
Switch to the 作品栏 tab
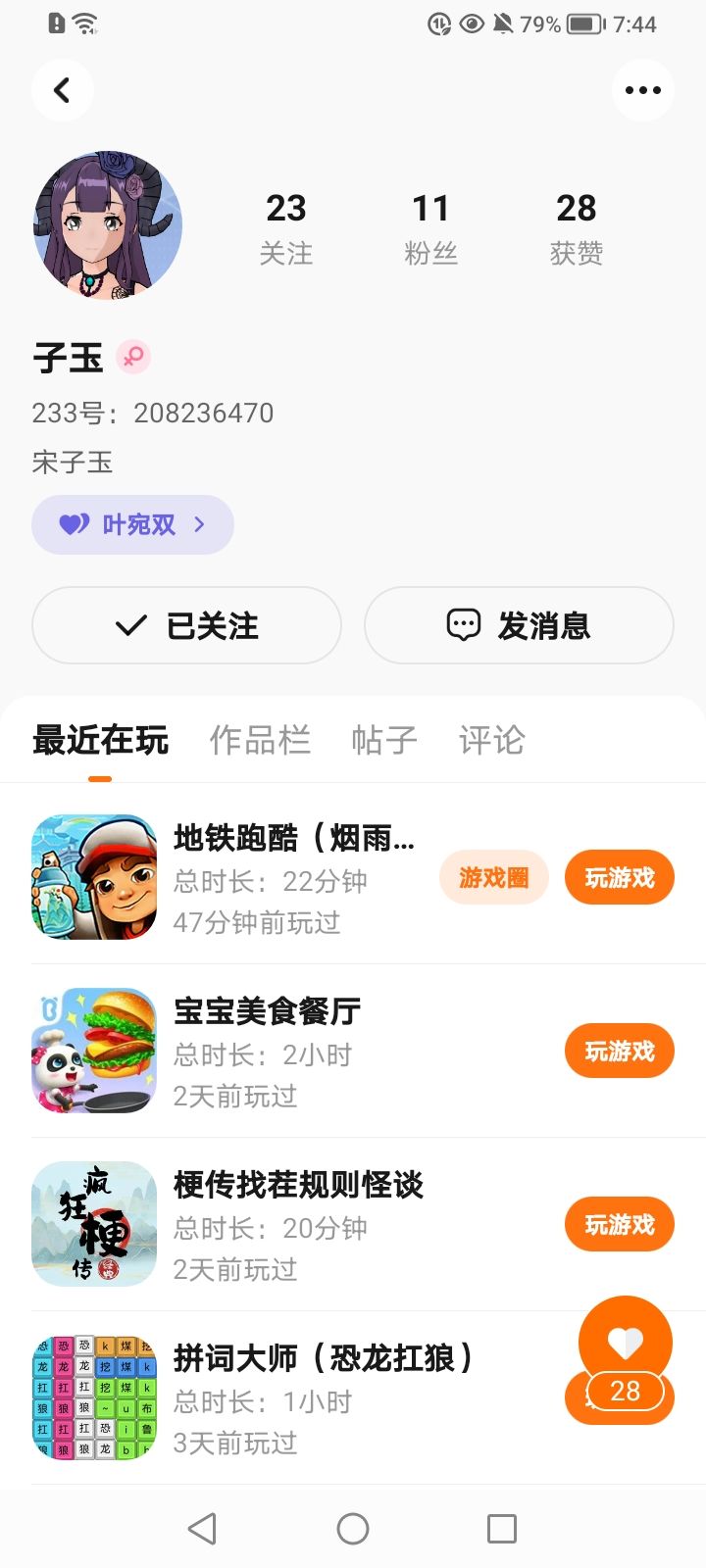[x=260, y=740]
